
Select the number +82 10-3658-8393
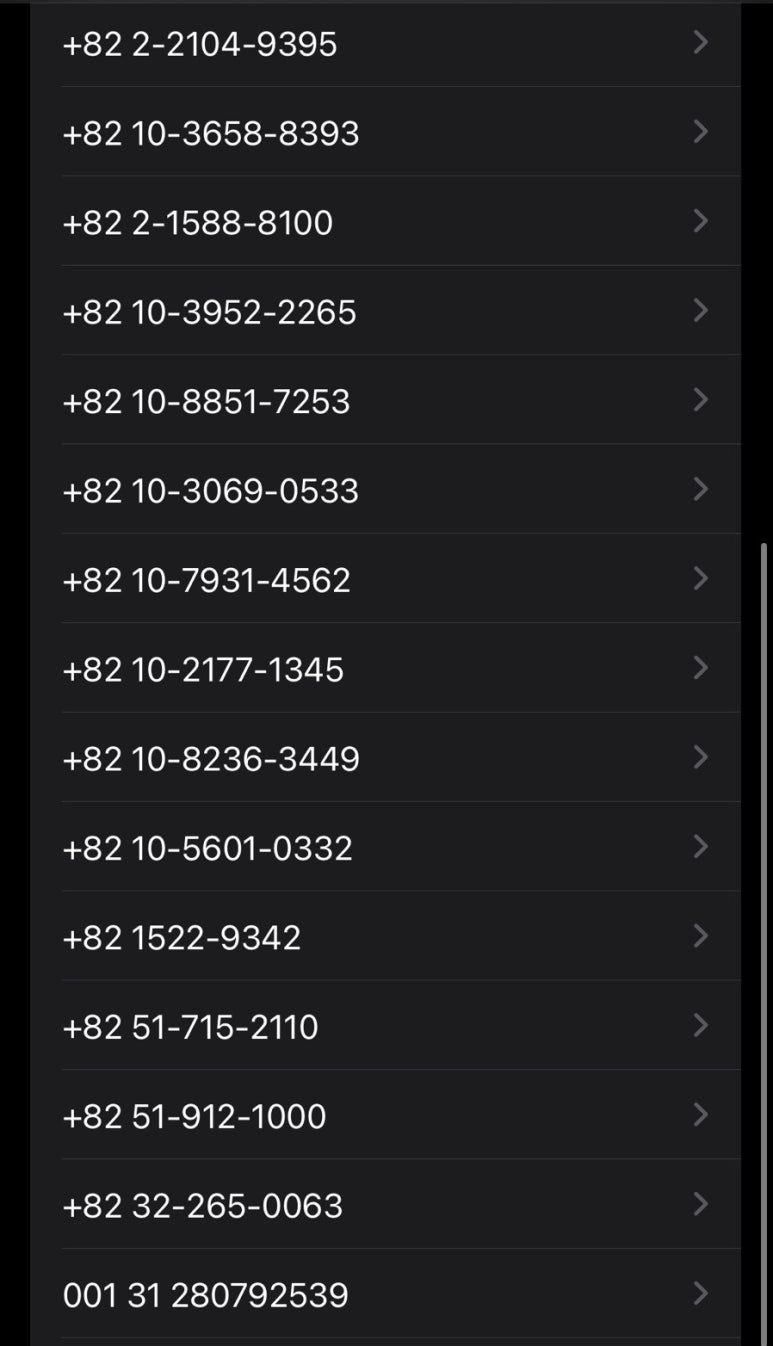[385, 132]
